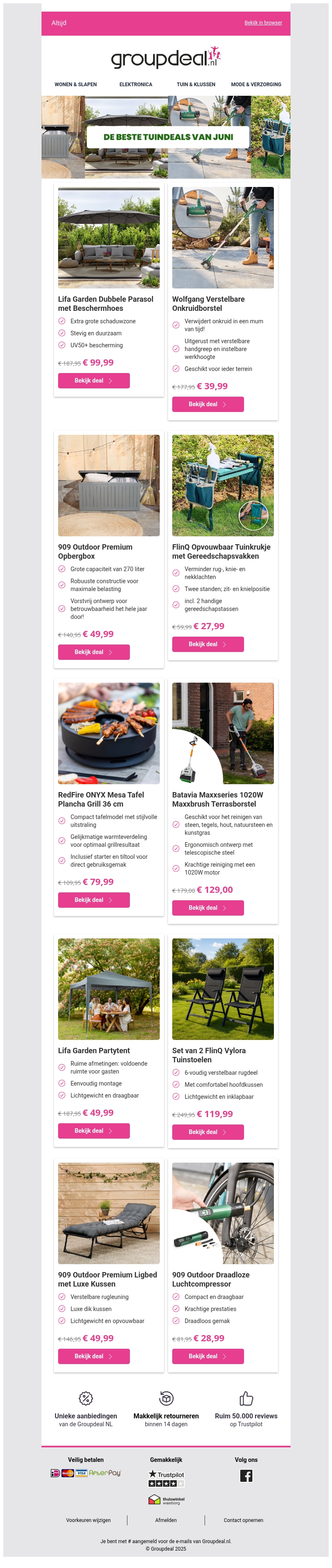Open FlinQ Opvouwbaar Tuinkrukje deal button
Viewport: 332px width, 1568px height.
[208, 644]
